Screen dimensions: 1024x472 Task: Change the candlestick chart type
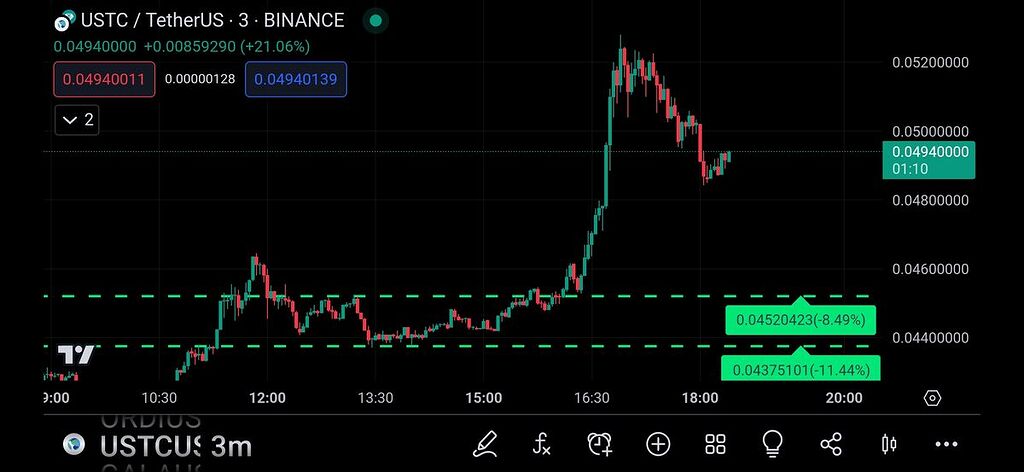(888, 444)
